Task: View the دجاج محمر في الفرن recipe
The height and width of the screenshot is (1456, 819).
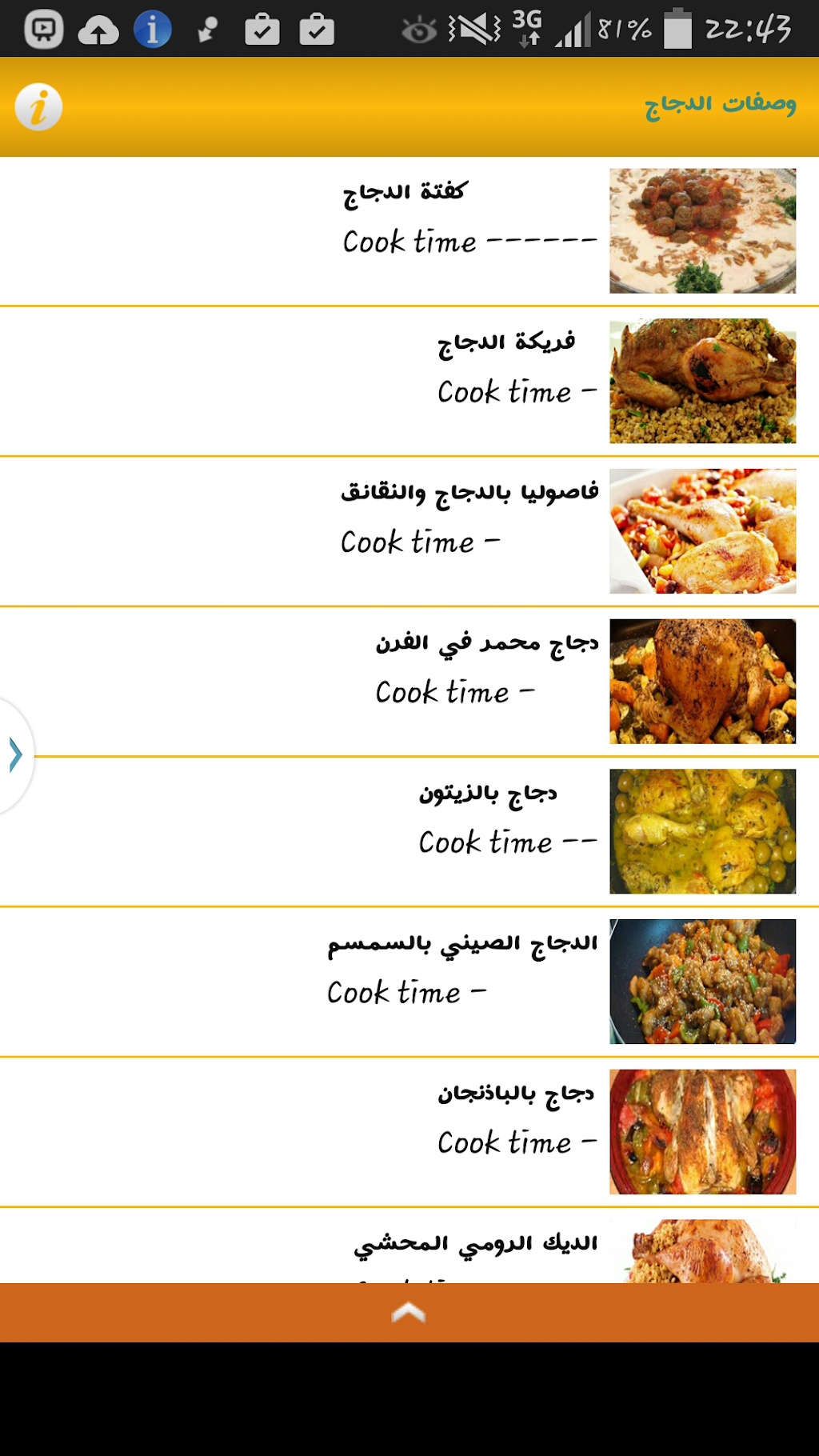Action: click(x=409, y=682)
